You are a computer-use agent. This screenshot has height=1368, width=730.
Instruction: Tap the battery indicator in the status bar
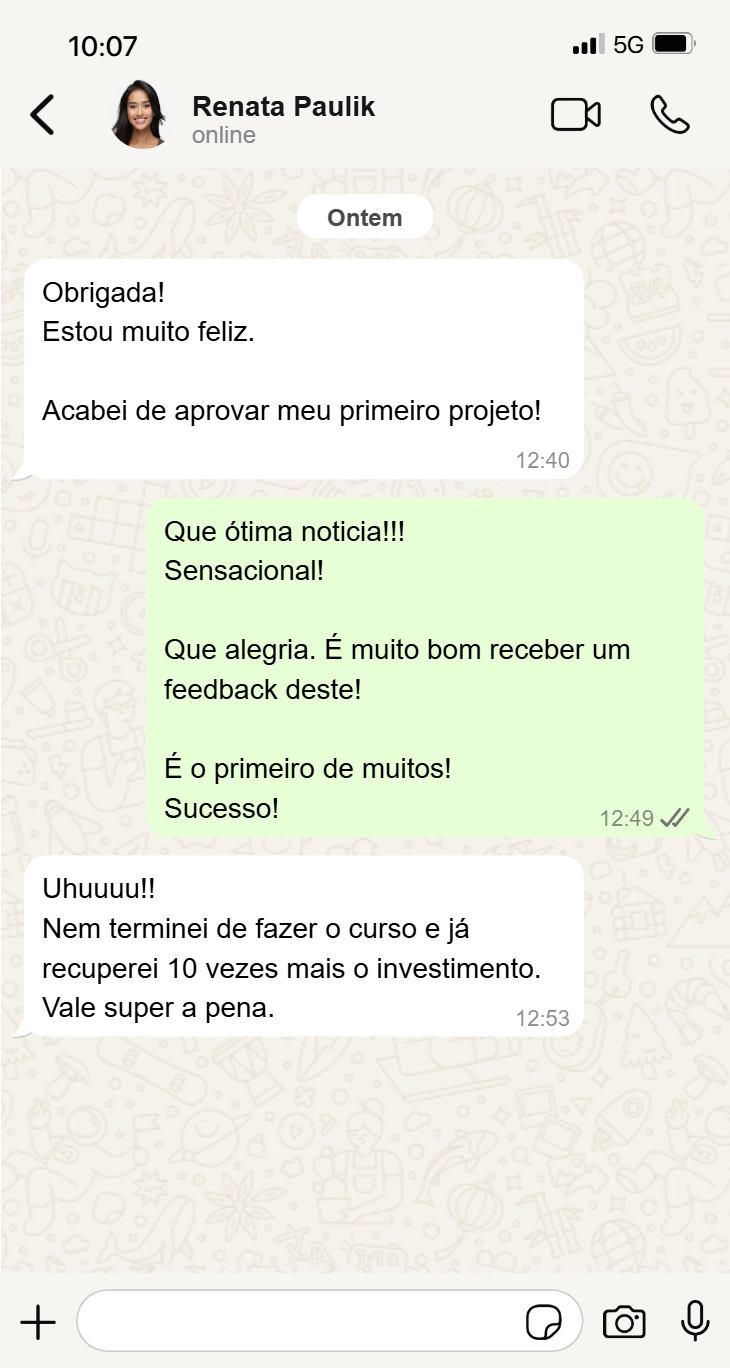[x=672, y=42]
